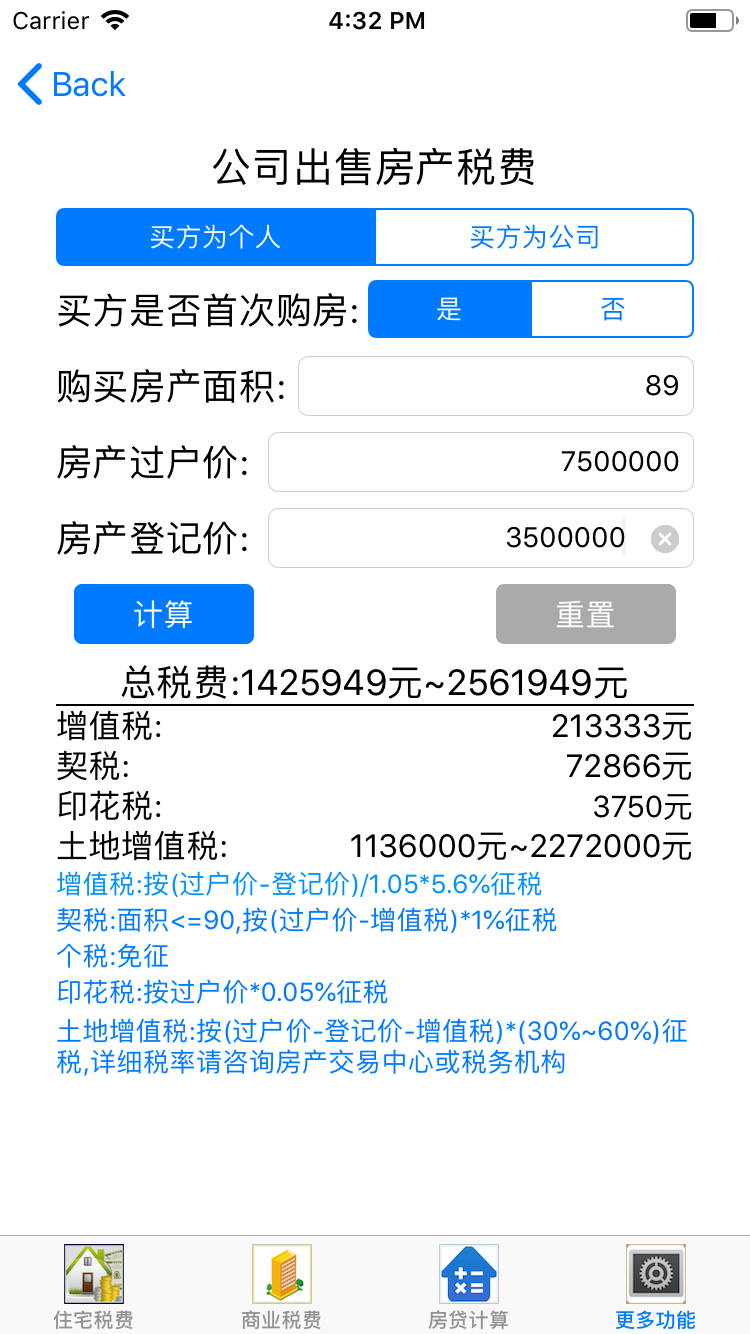Select the 买方为个人 segment
The image size is (750, 1334).
216,237
